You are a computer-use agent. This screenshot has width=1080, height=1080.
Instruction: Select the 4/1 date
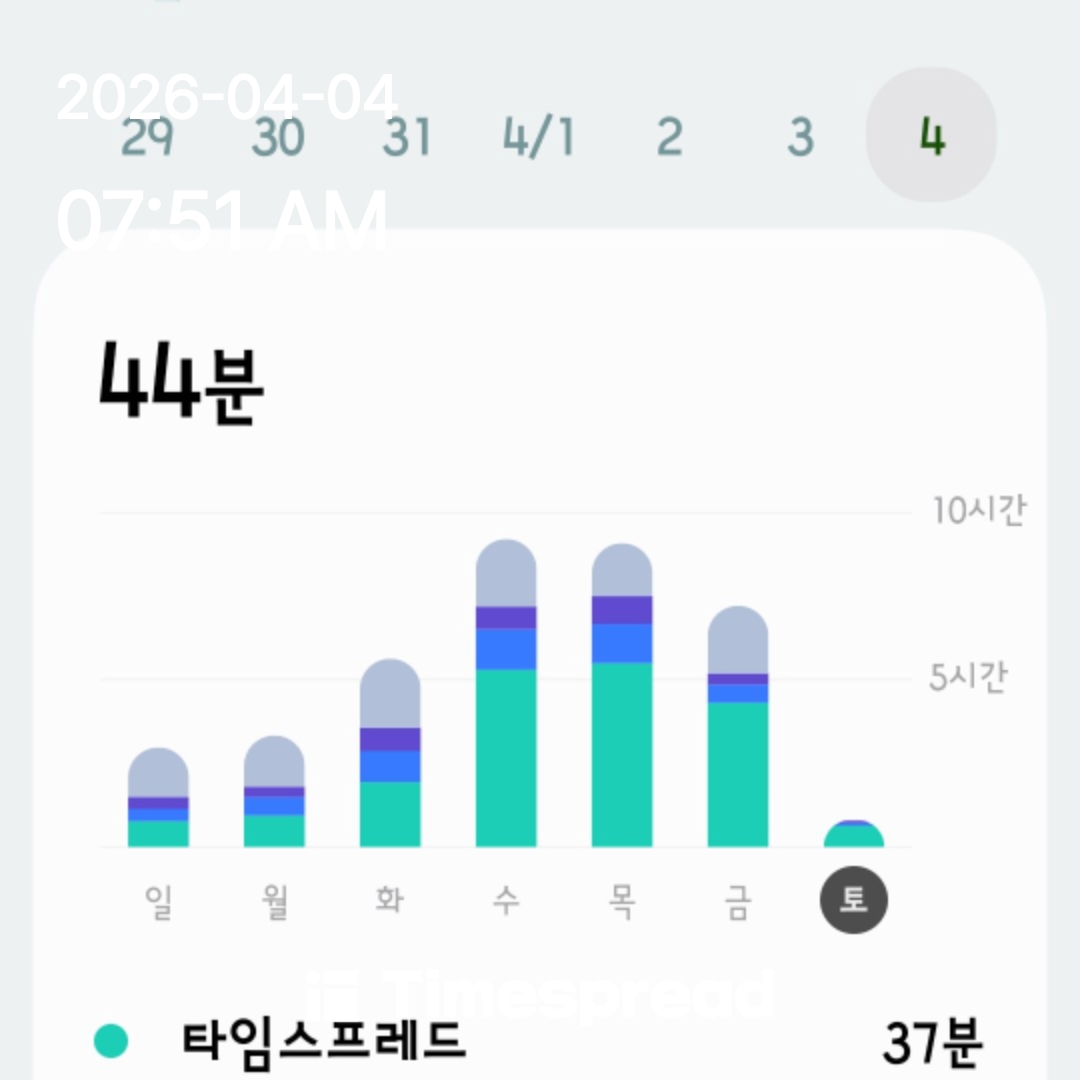[538, 137]
